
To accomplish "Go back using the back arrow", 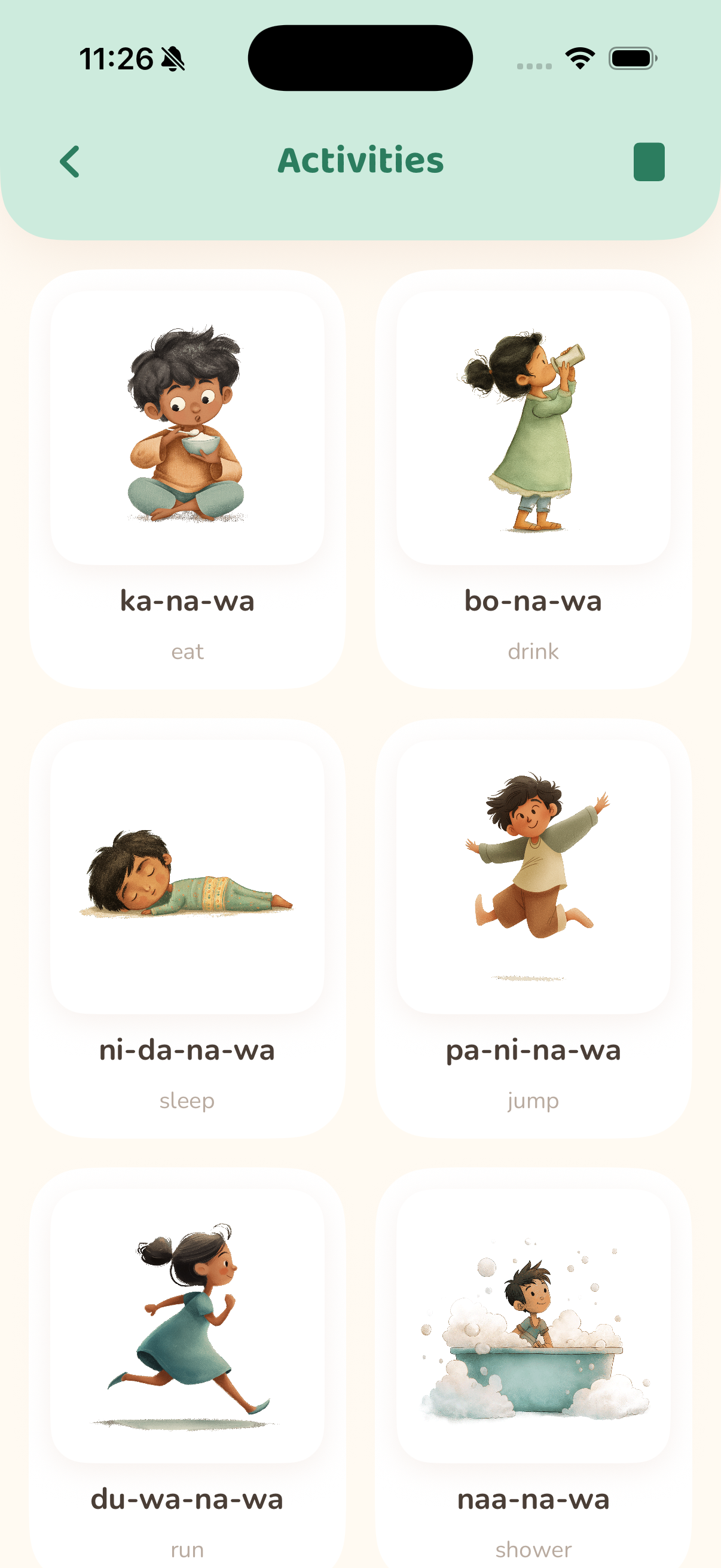I will 70,161.
